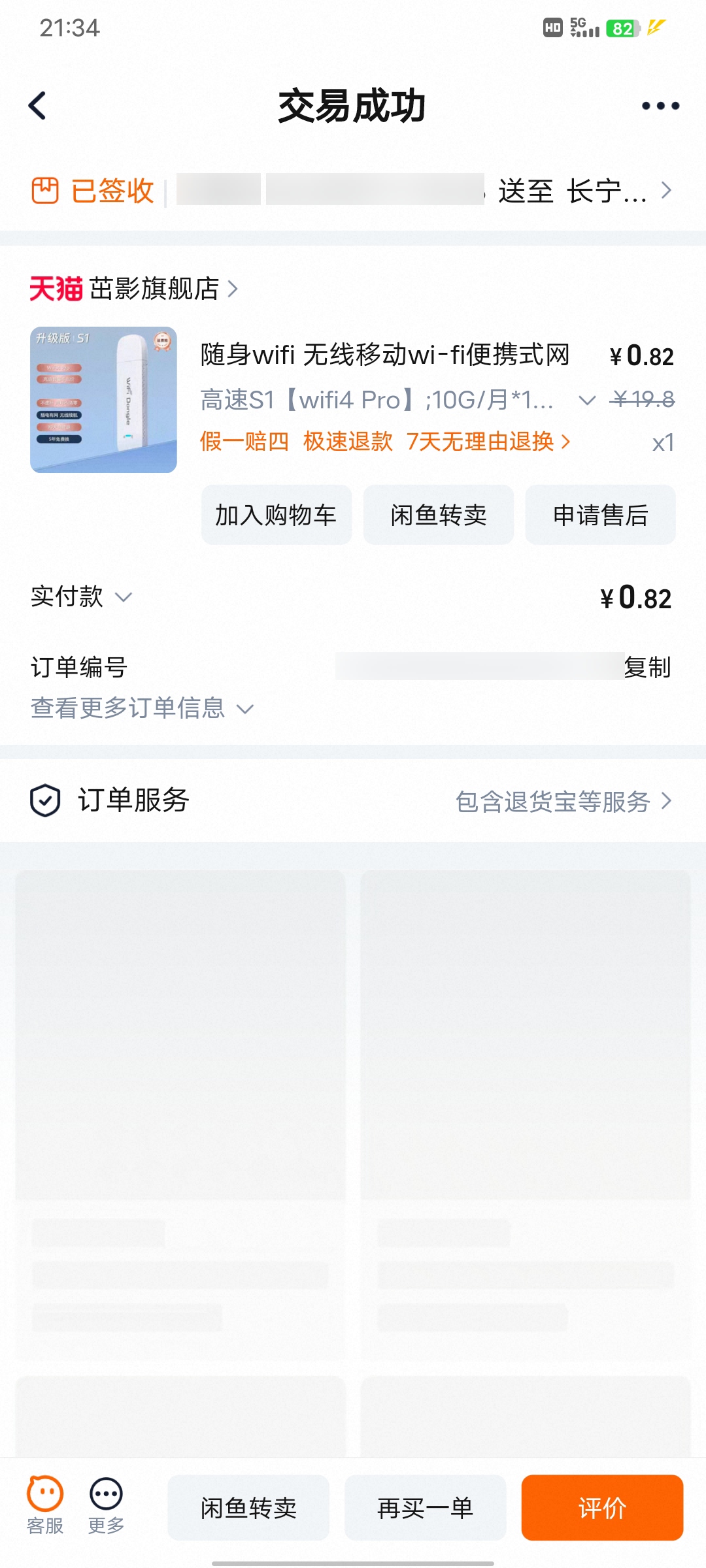
Task: Visit the 茁影旗舰店 store page
Action: pos(154,289)
